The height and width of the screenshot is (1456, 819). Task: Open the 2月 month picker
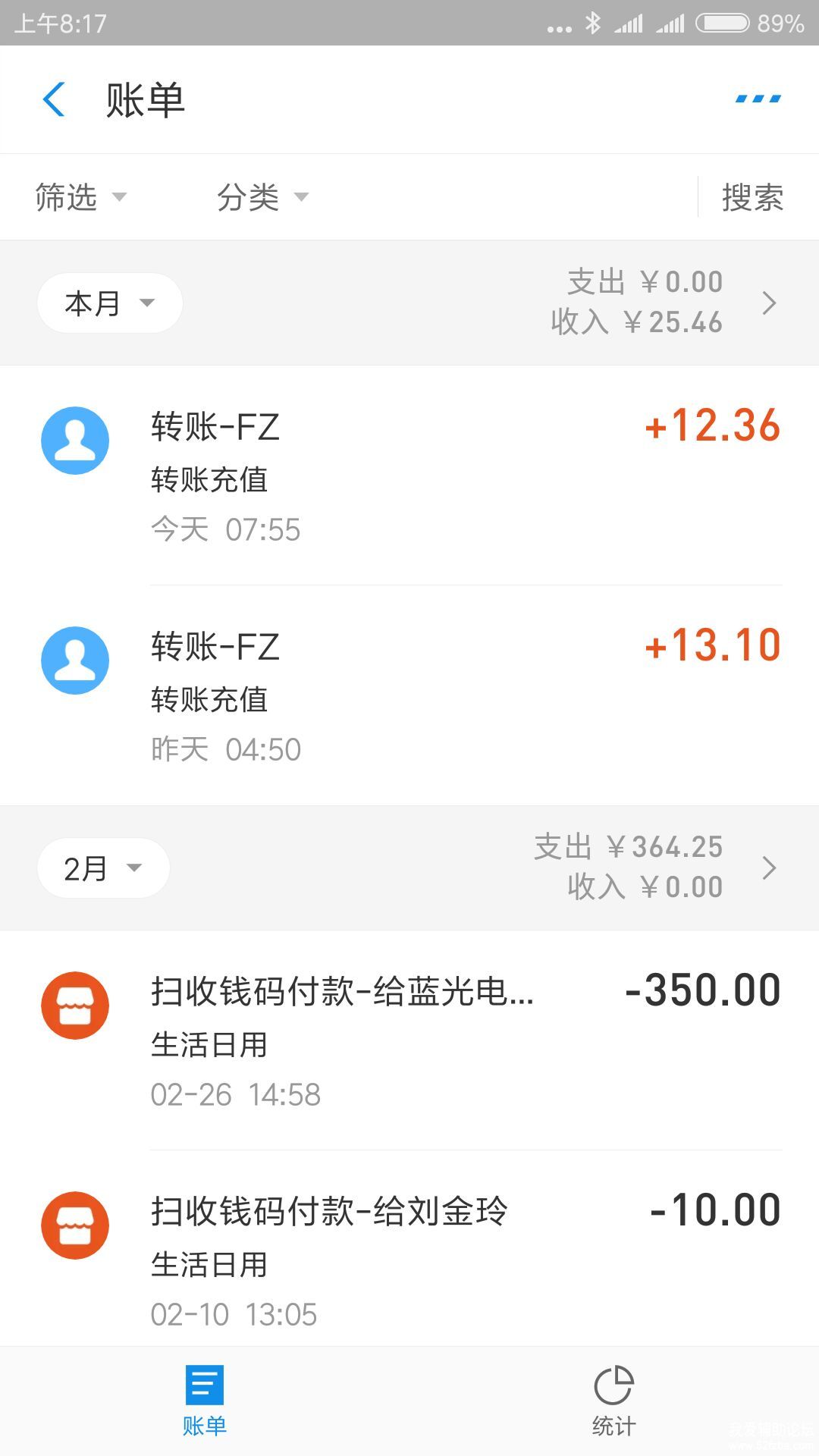[x=103, y=868]
